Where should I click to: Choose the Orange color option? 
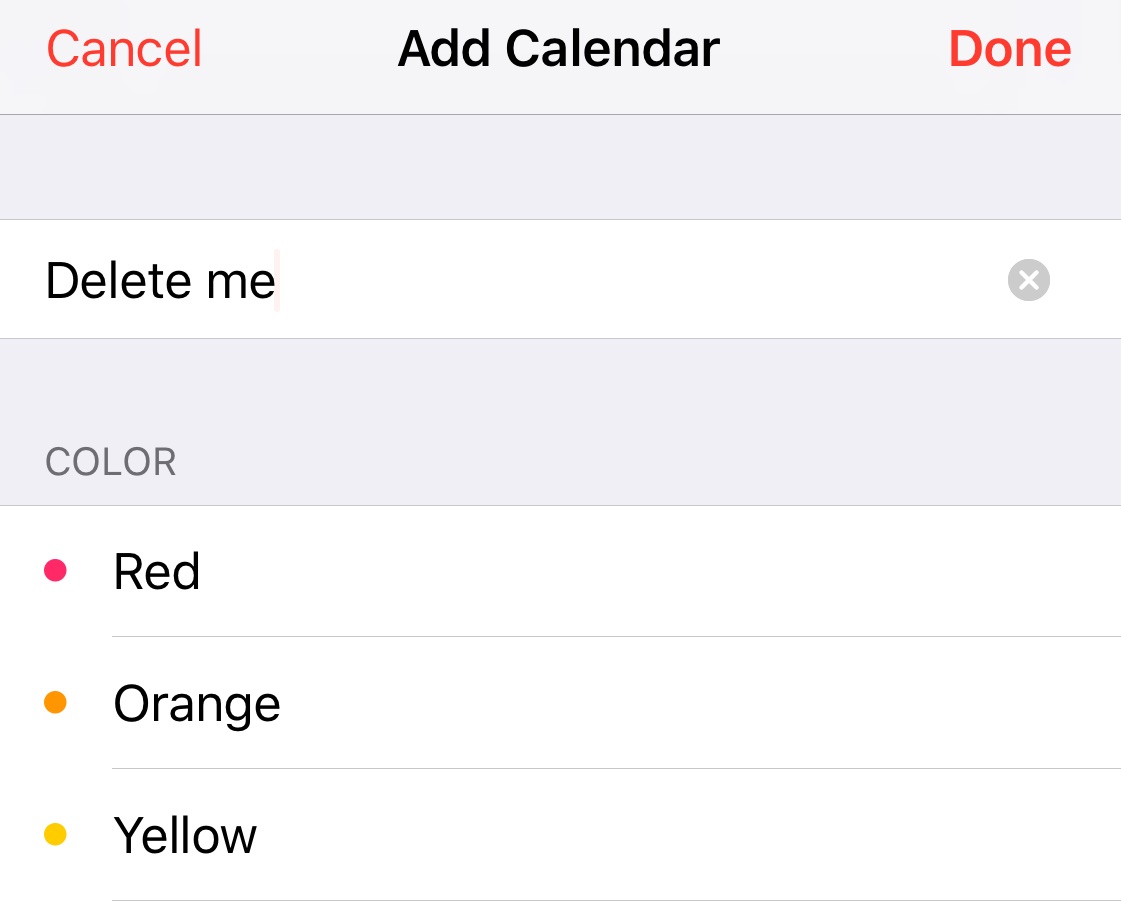point(197,704)
